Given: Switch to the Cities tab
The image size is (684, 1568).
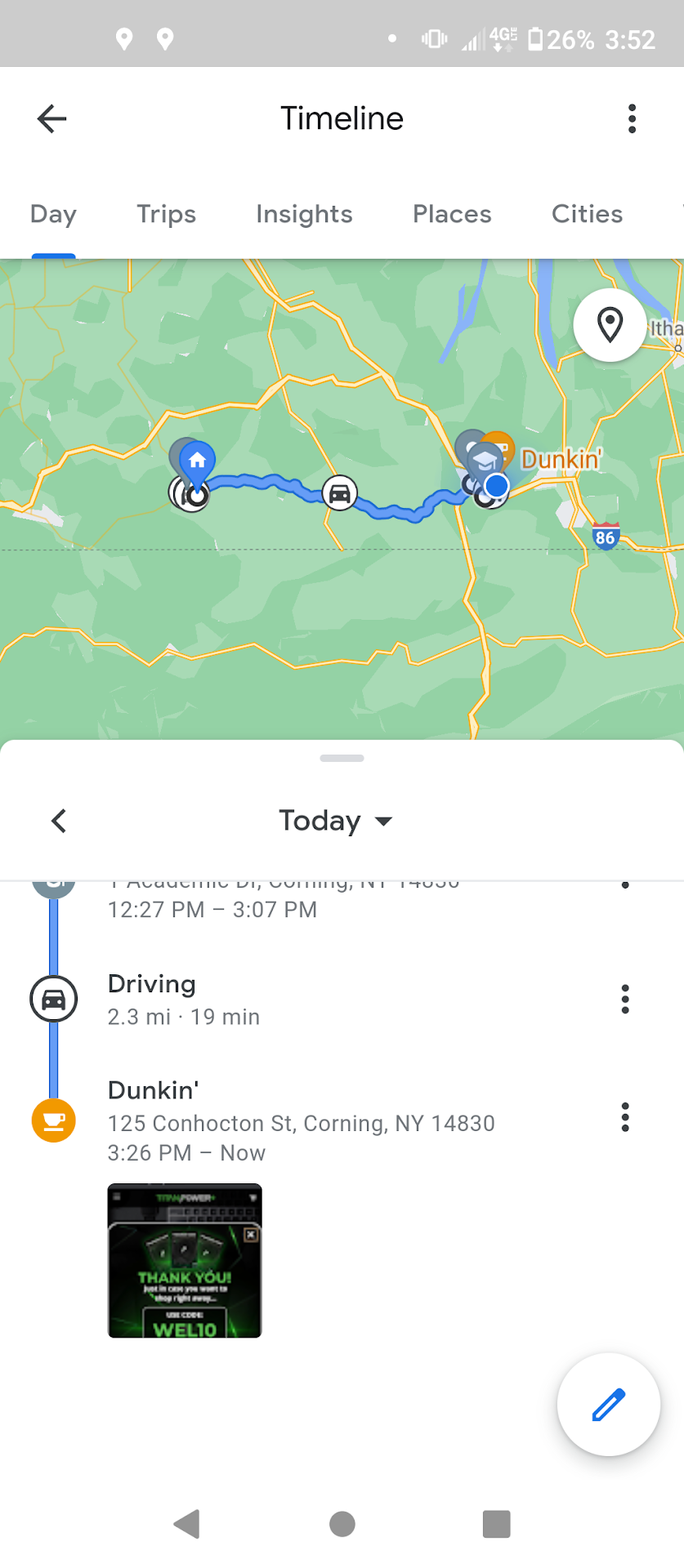Looking at the screenshot, I should tap(587, 214).
